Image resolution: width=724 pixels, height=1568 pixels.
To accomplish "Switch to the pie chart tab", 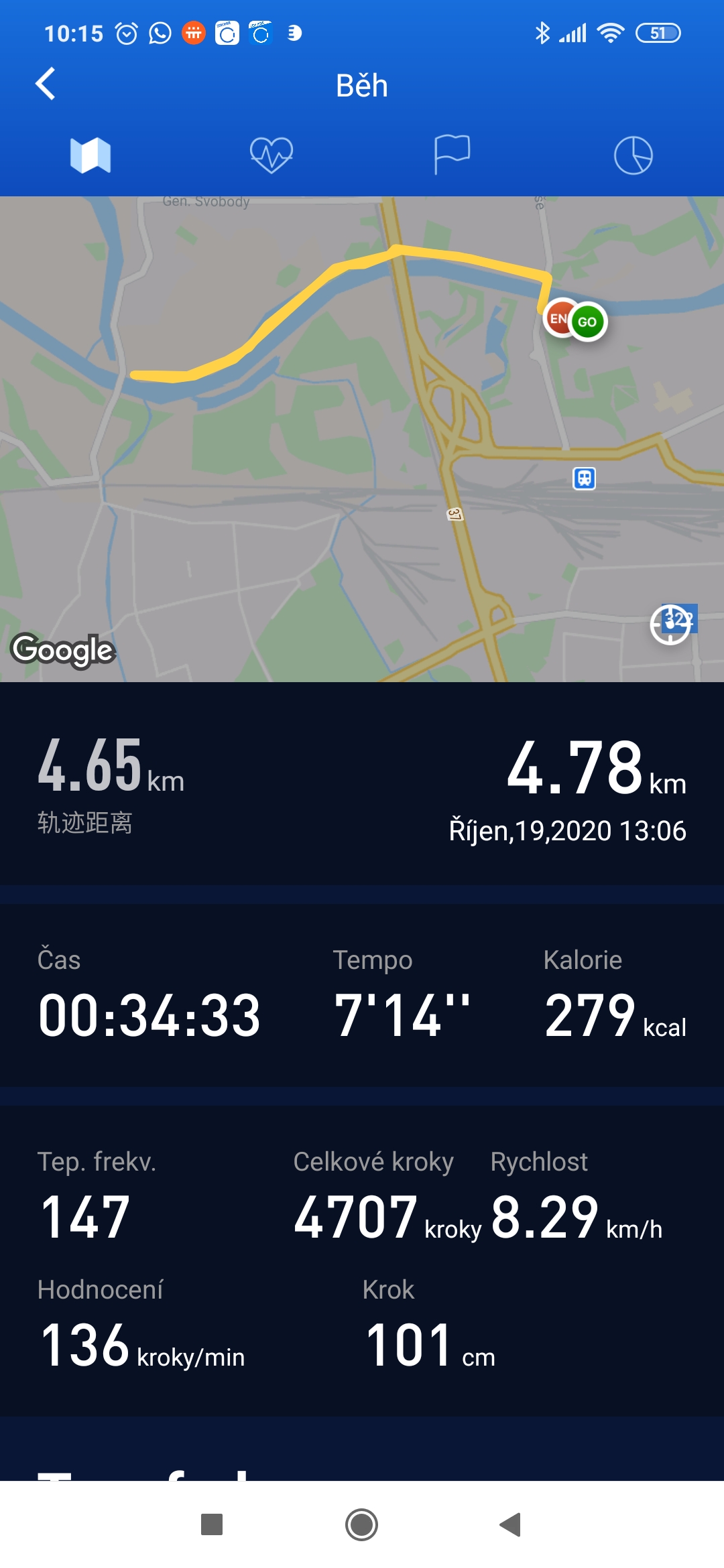I will pos(633,155).
